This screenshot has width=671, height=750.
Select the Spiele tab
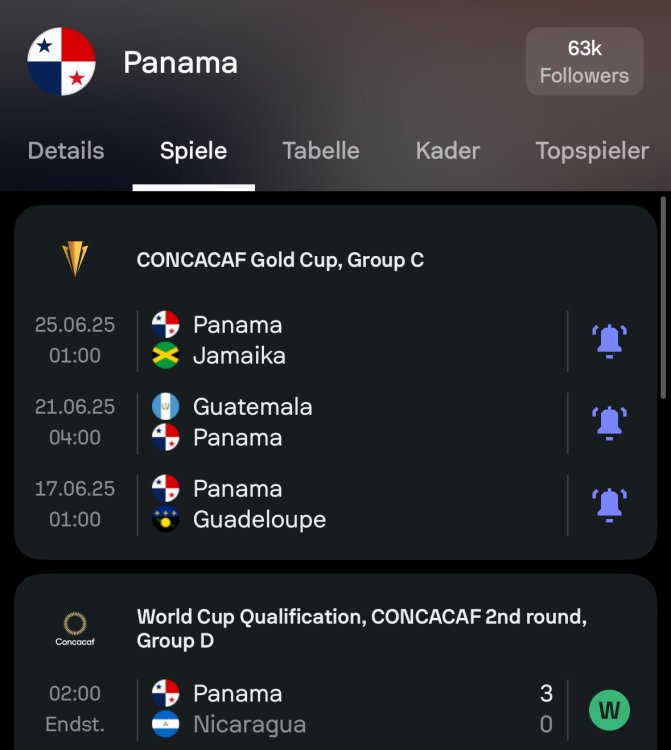click(193, 151)
